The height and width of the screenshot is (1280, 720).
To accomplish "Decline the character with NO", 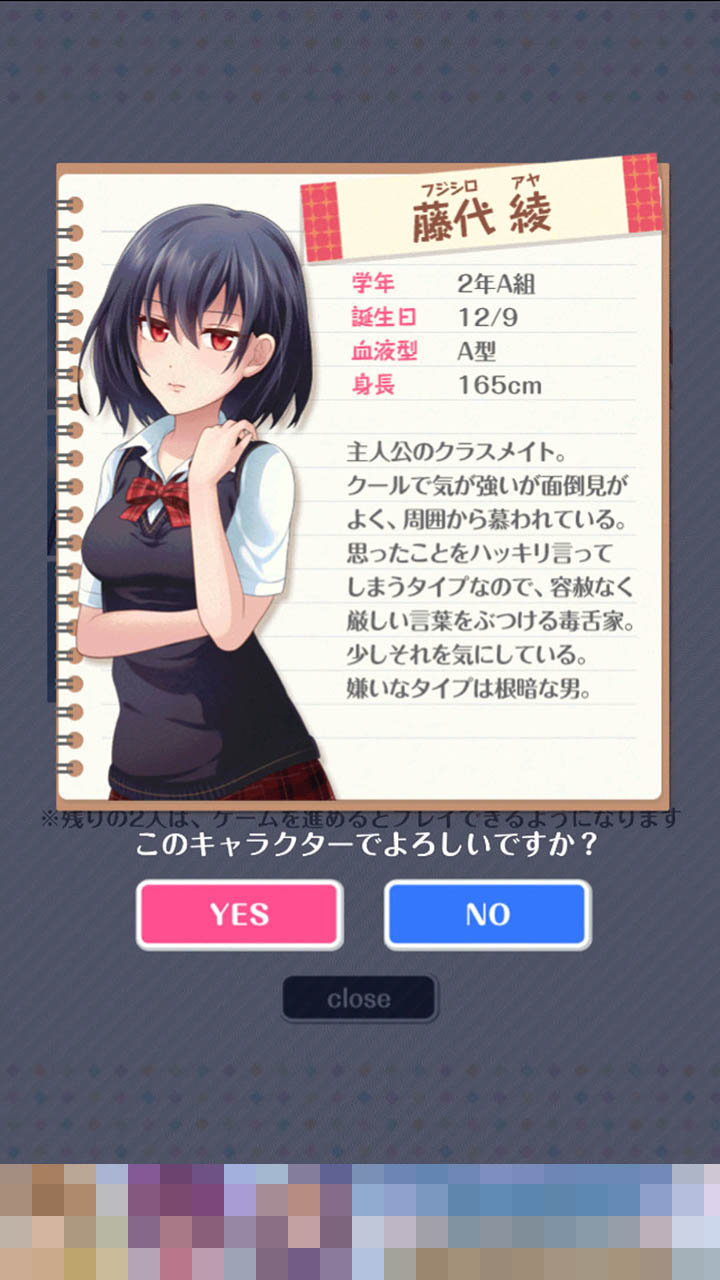I will (x=487, y=914).
